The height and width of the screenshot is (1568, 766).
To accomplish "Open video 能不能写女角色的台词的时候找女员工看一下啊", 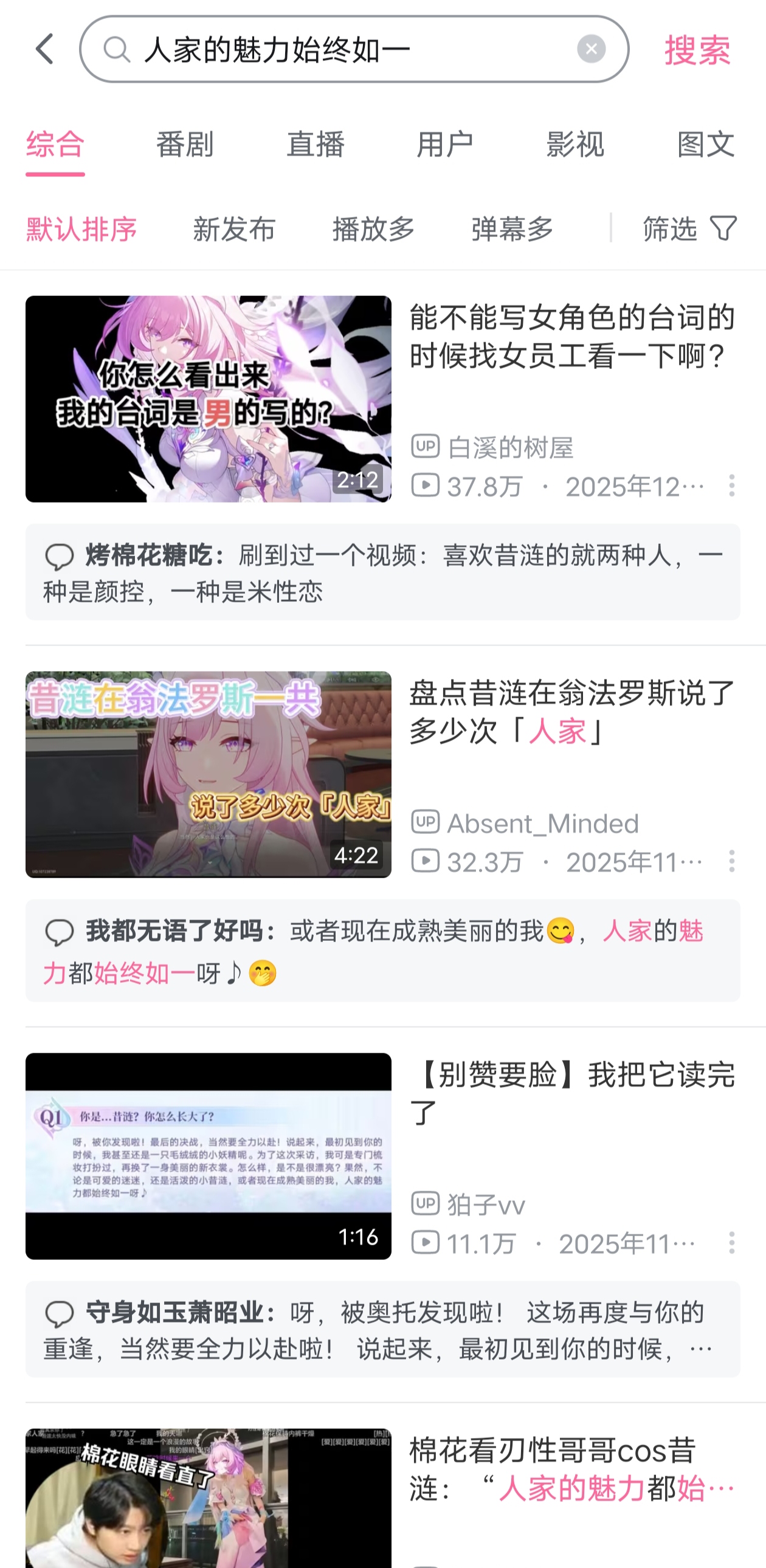I will [x=571, y=336].
